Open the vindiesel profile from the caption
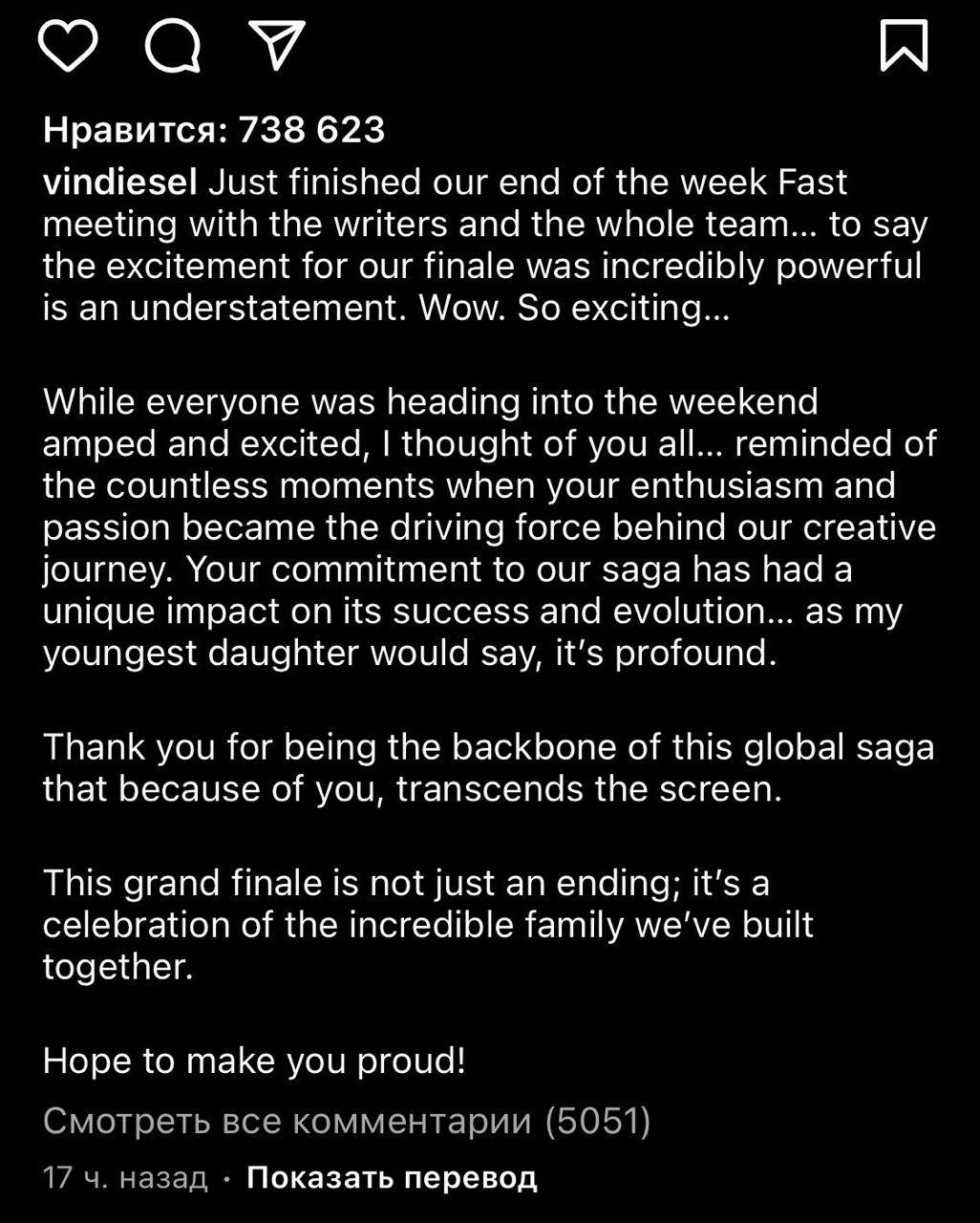The height and width of the screenshot is (1223, 980). 119,182
